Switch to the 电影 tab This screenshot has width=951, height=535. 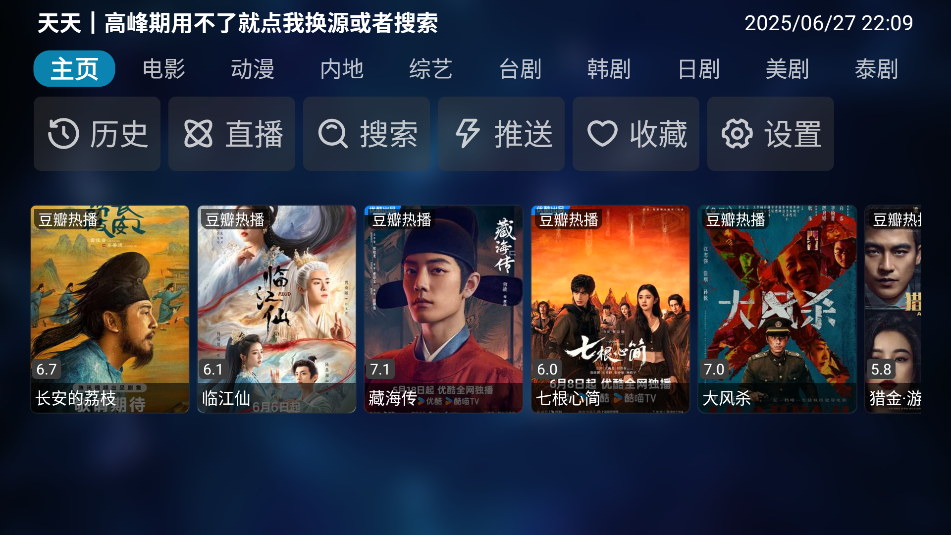[164, 69]
